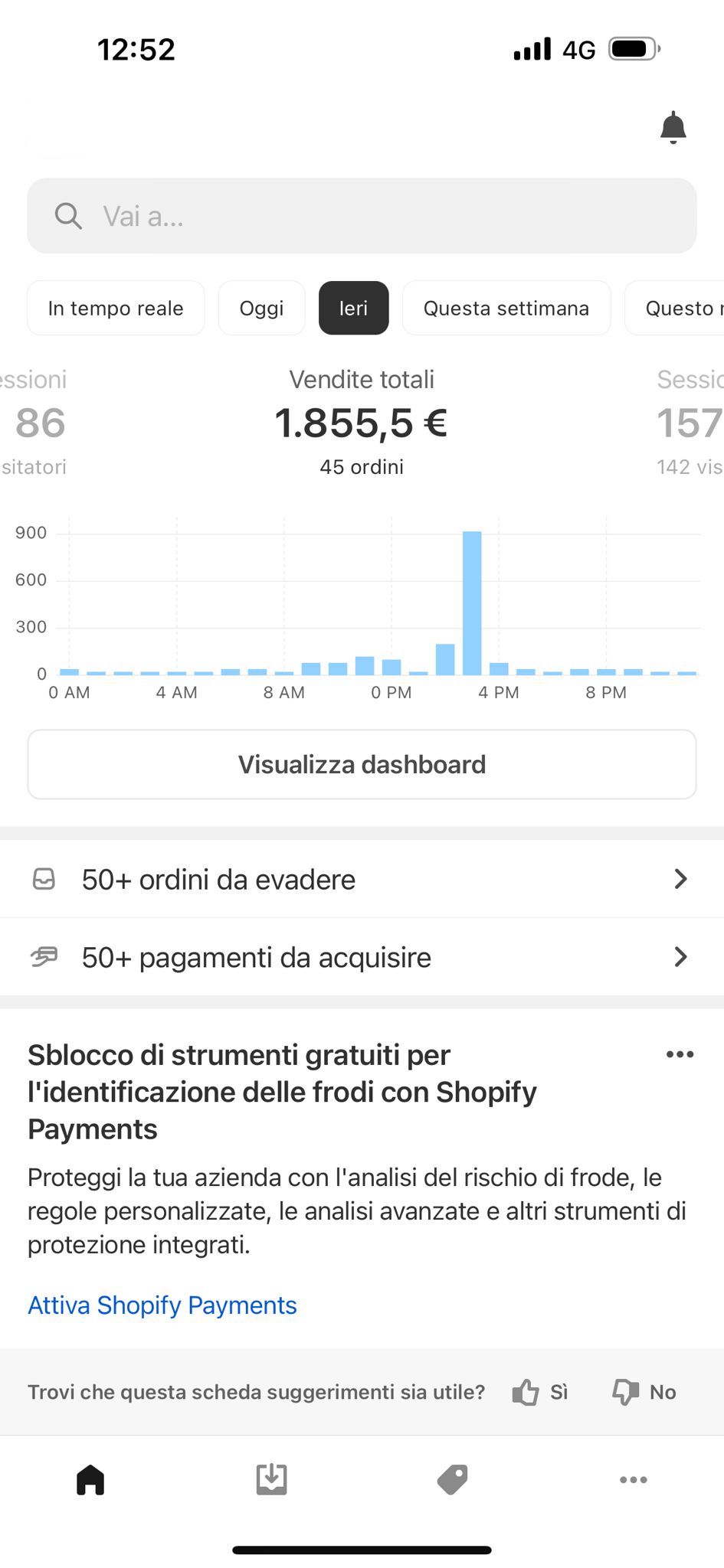Open '50+ pagamenti da acquisire'
Image resolution: width=724 pixels, height=1568 pixels.
pyautogui.click(x=362, y=957)
